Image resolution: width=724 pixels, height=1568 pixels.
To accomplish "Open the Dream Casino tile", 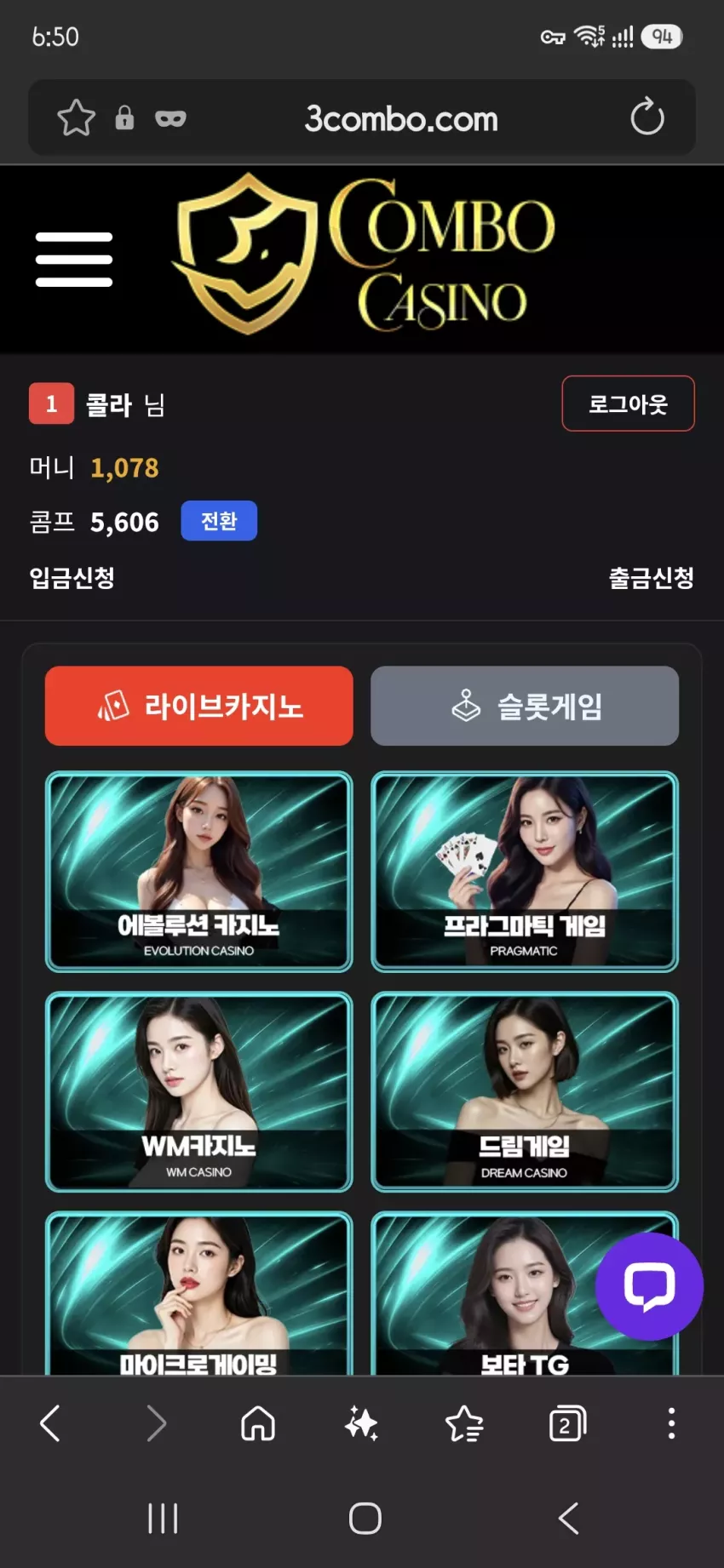I will pos(525,1091).
